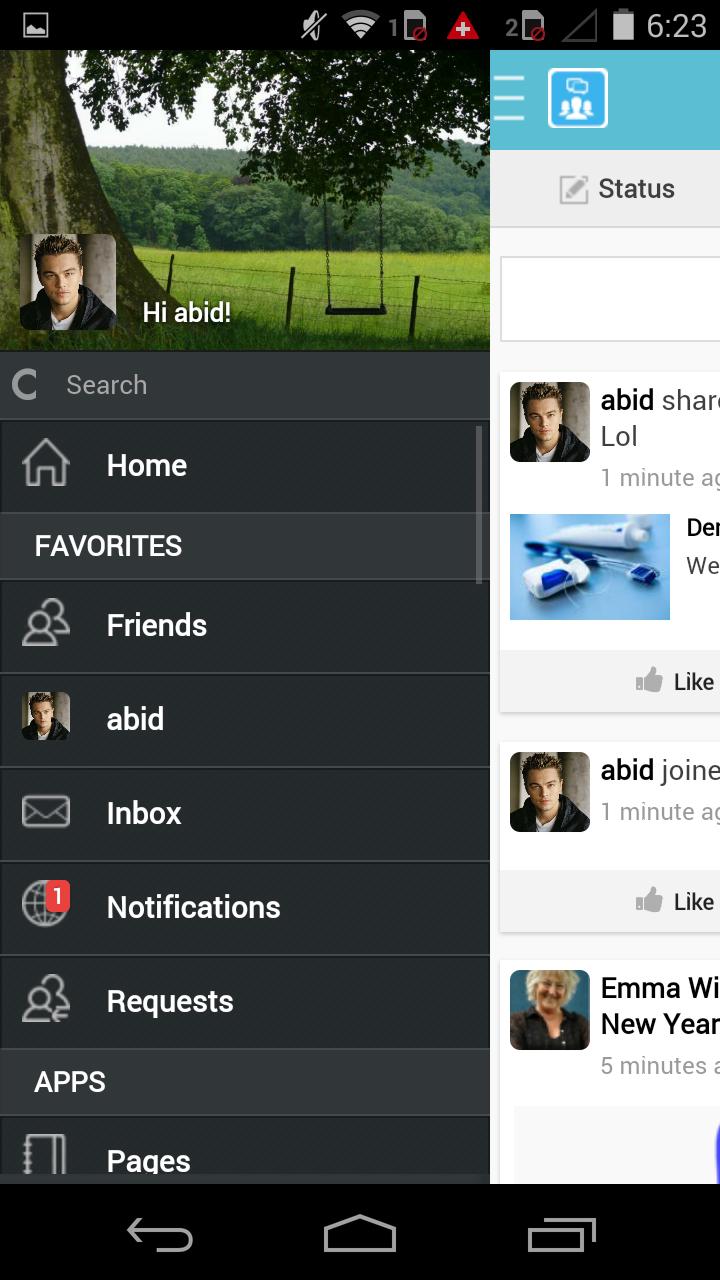Like abid's joined post
This screenshot has height=1280, width=720.
pos(676,901)
